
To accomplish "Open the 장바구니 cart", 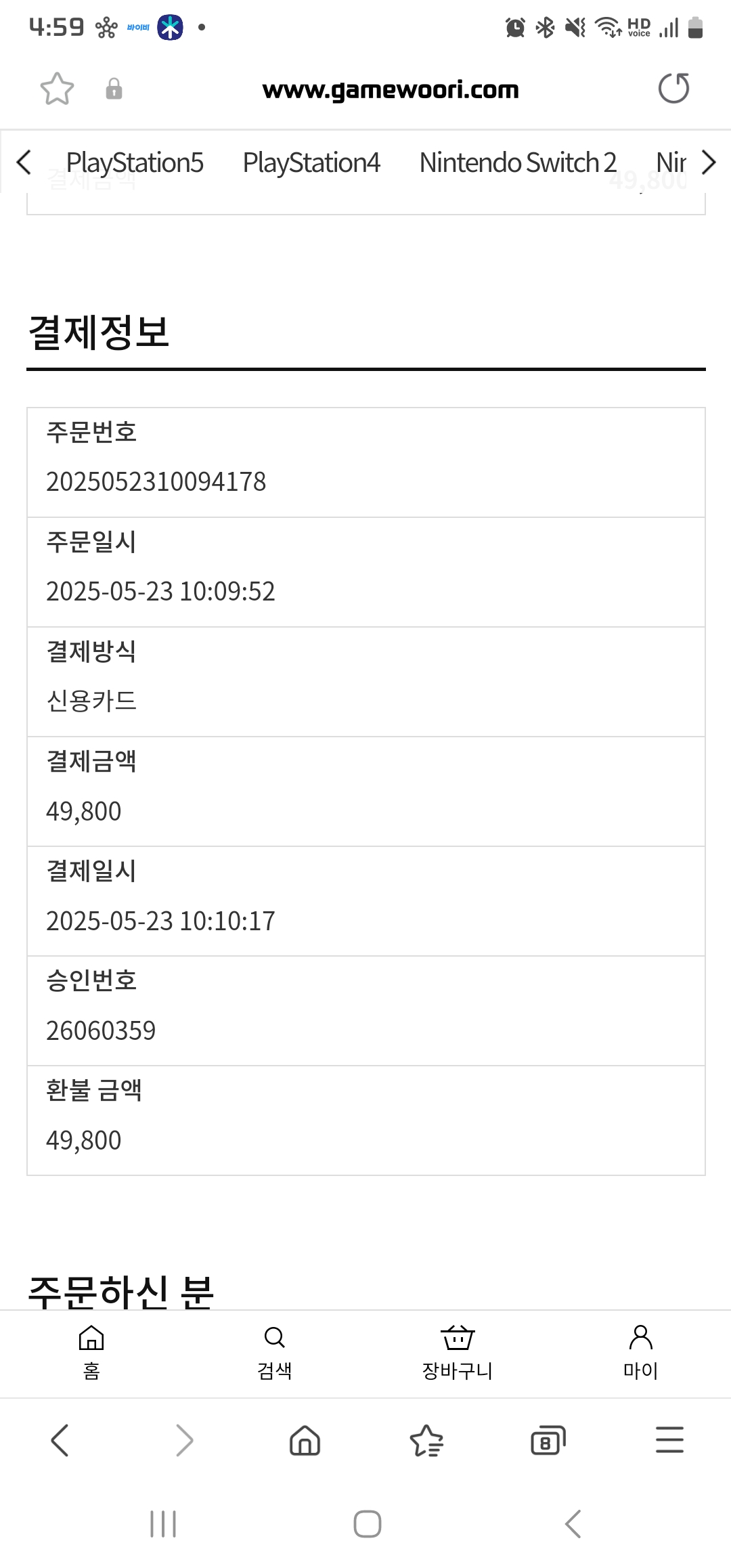I will tap(458, 1353).
